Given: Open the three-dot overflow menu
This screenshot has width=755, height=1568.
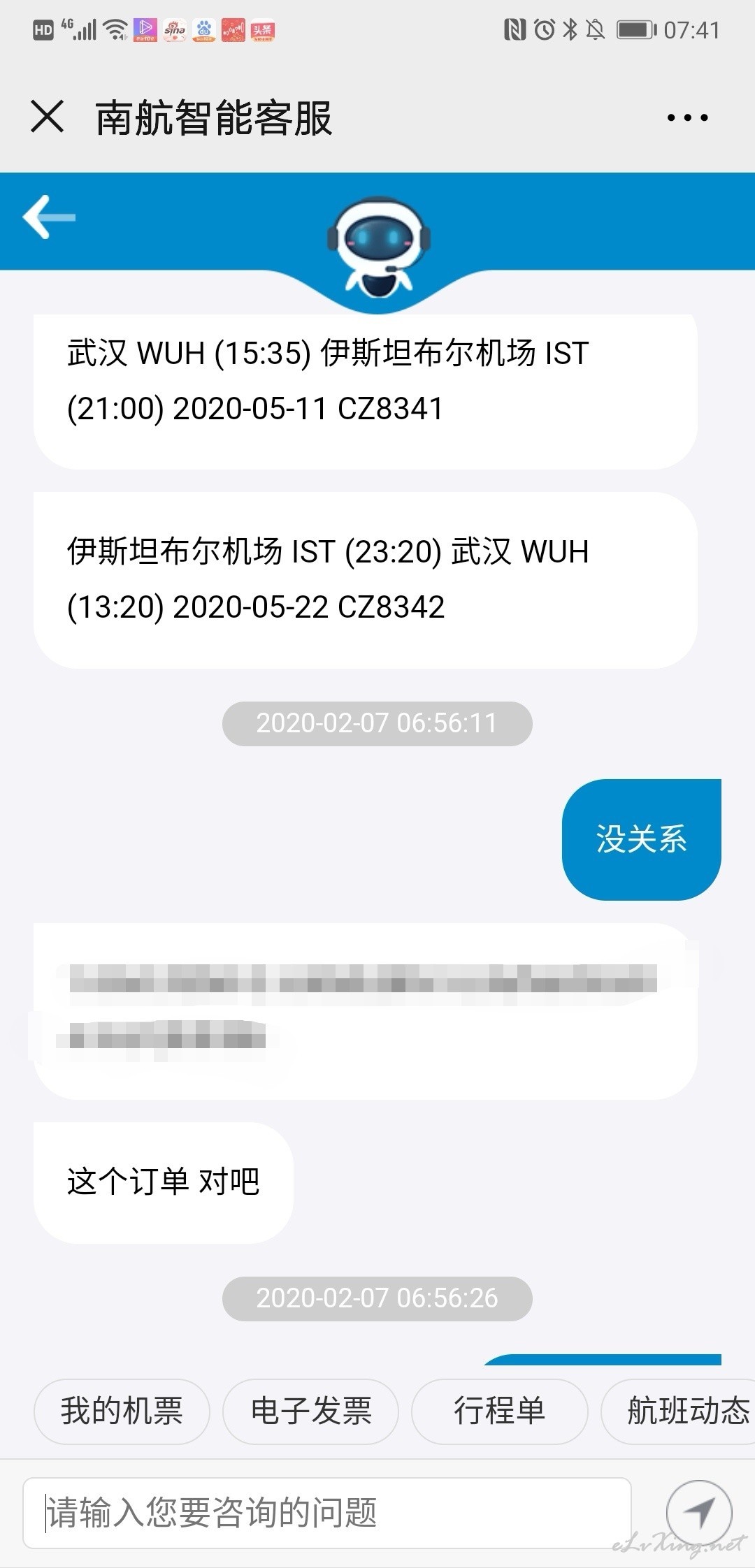Looking at the screenshot, I should point(687,117).
